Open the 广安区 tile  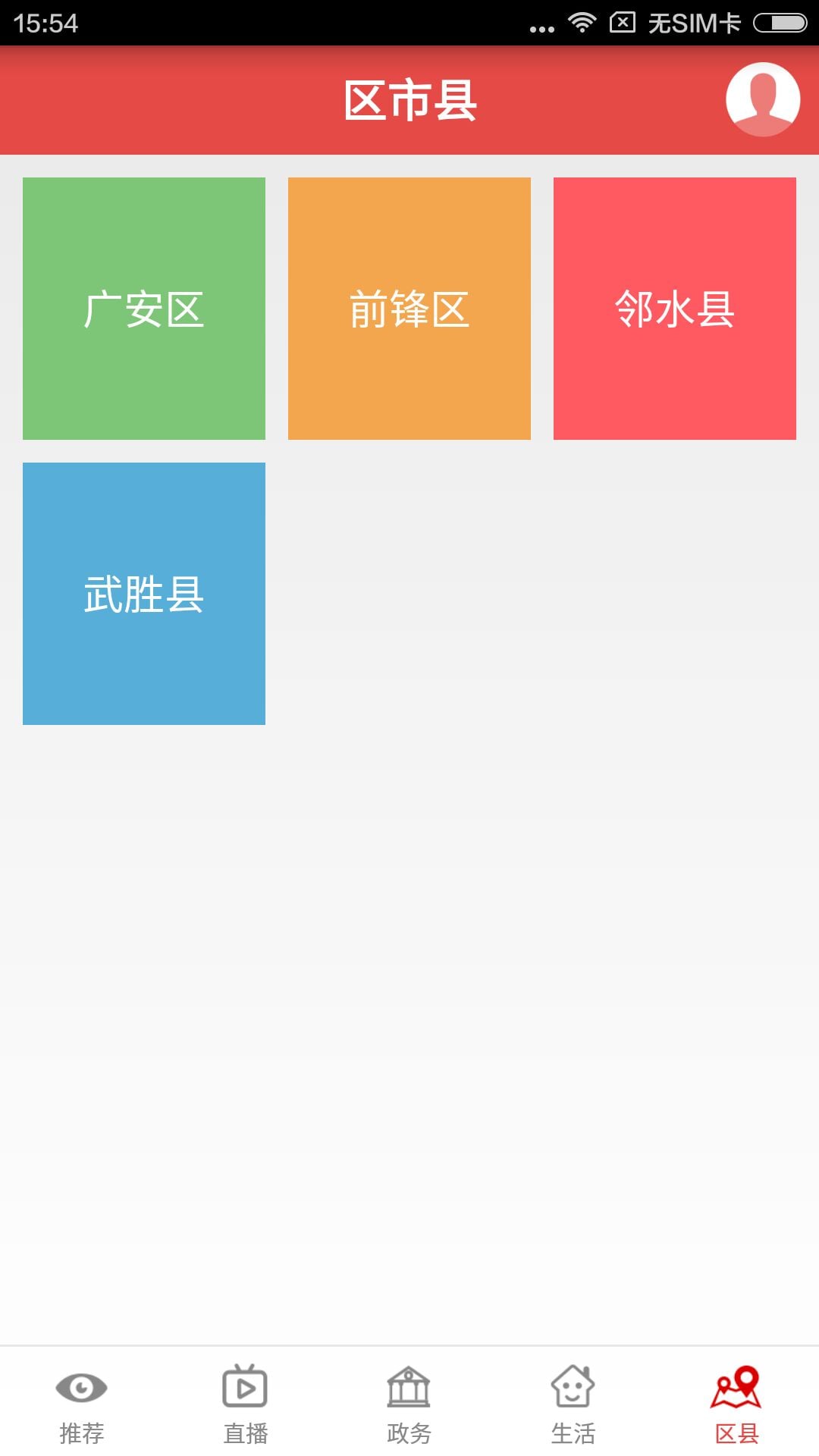(144, 309)
